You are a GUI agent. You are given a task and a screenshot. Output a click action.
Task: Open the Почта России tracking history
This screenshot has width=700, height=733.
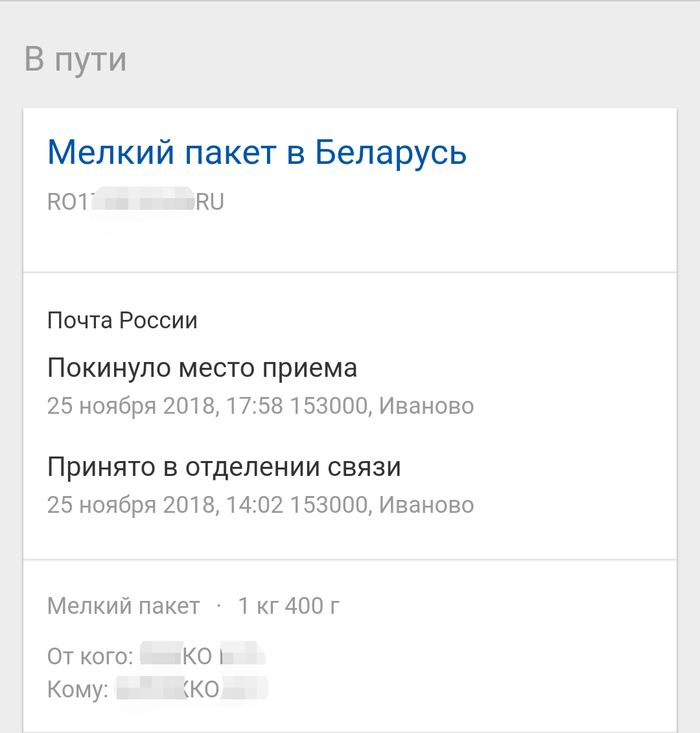tap(122, 321)
